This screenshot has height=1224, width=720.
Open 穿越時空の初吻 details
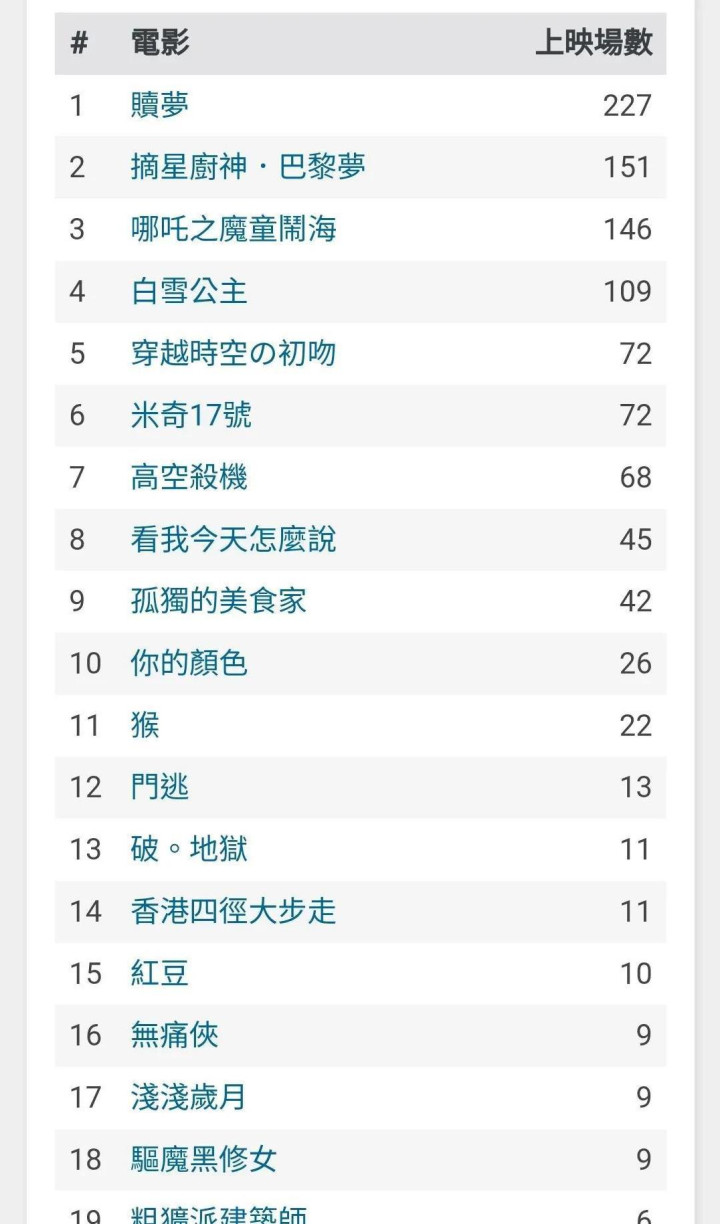pyautogui.click(x=234, y=353)
